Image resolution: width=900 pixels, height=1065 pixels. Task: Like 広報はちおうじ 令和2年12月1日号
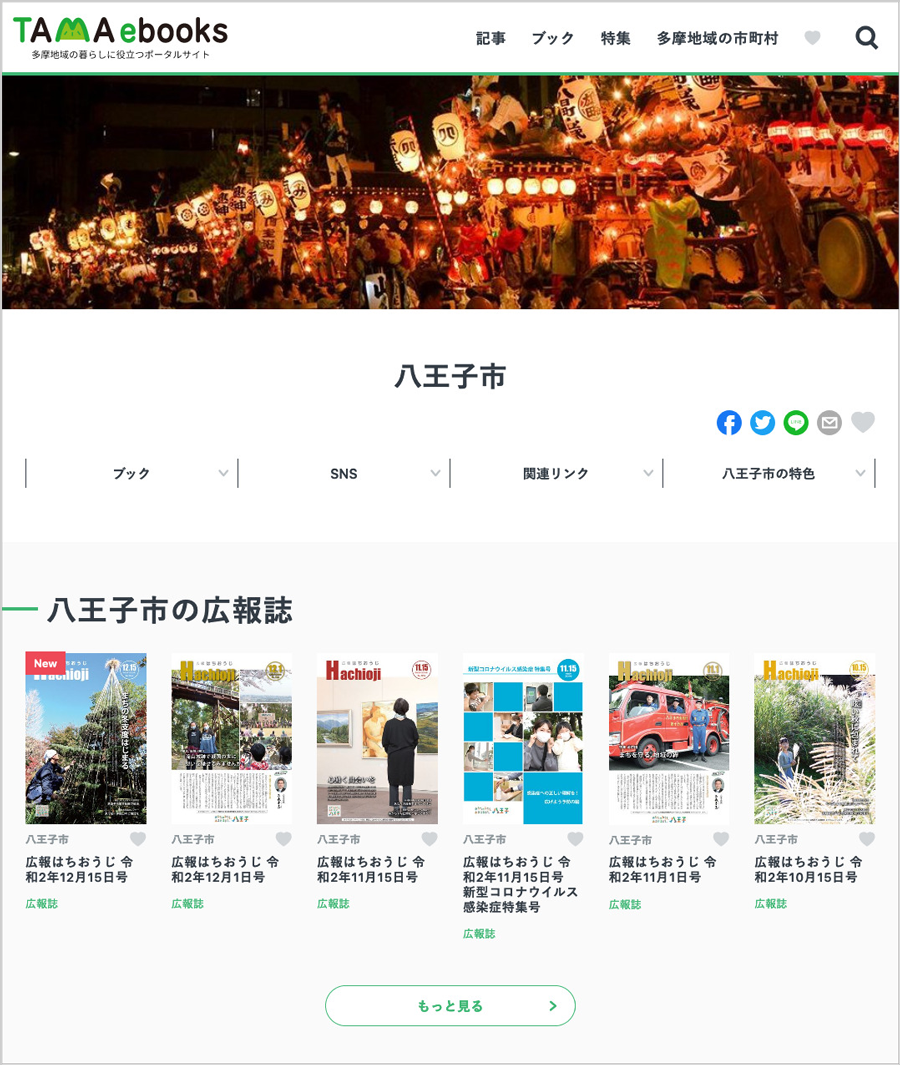tap(284, 840)
